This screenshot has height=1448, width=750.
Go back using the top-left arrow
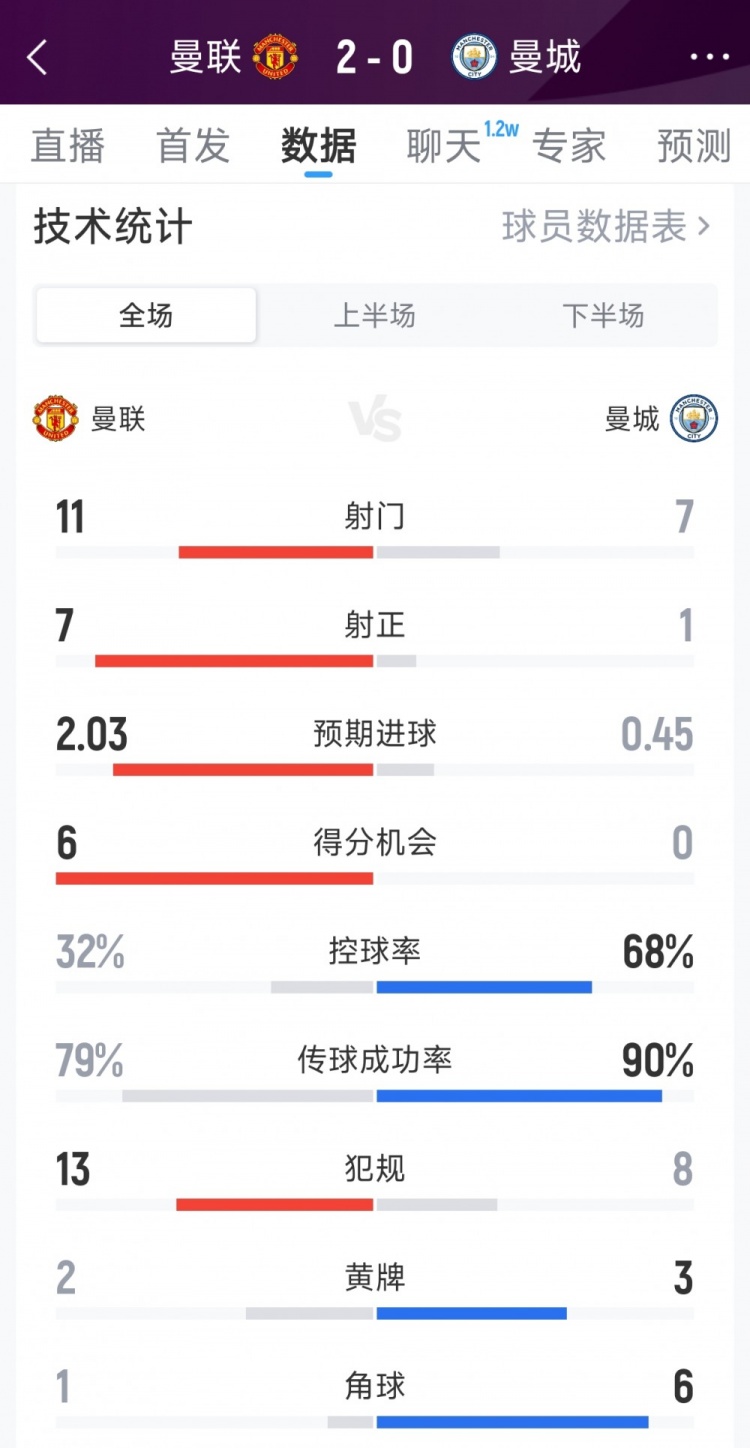click(37, 58)
